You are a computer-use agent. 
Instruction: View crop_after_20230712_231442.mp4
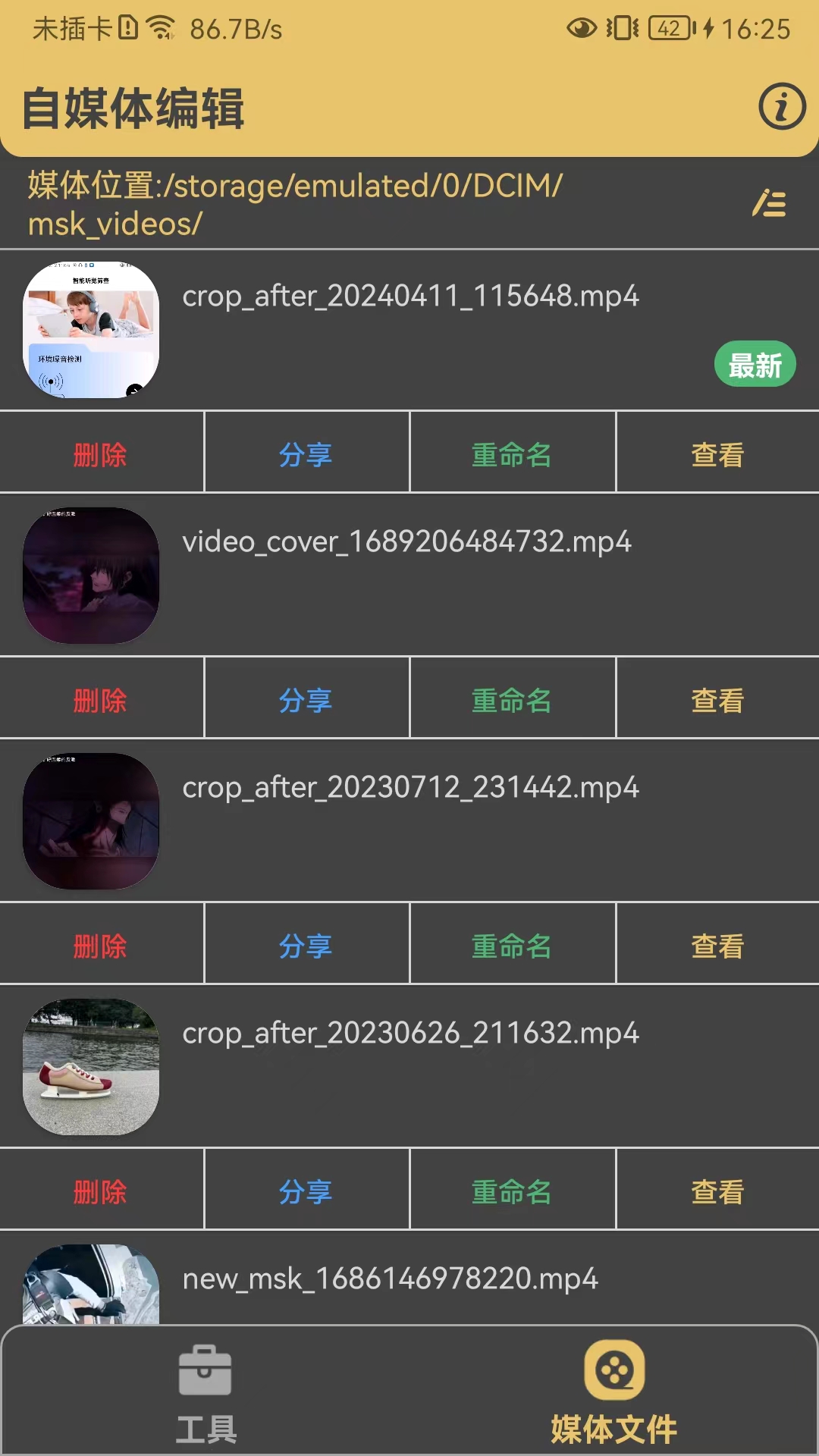pos(717,946)
